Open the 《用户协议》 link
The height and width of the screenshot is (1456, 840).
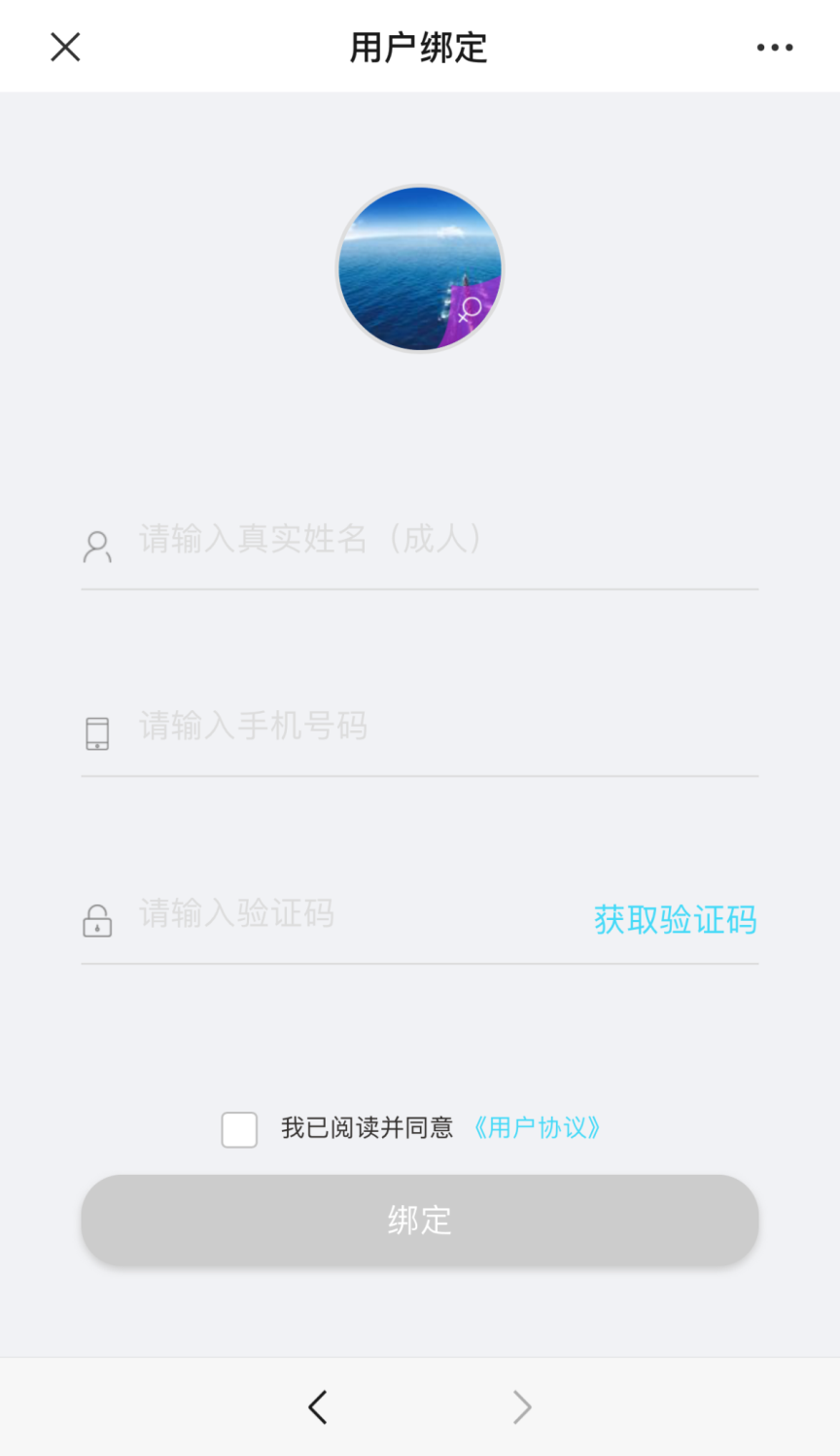click(x=536, y=1128)
